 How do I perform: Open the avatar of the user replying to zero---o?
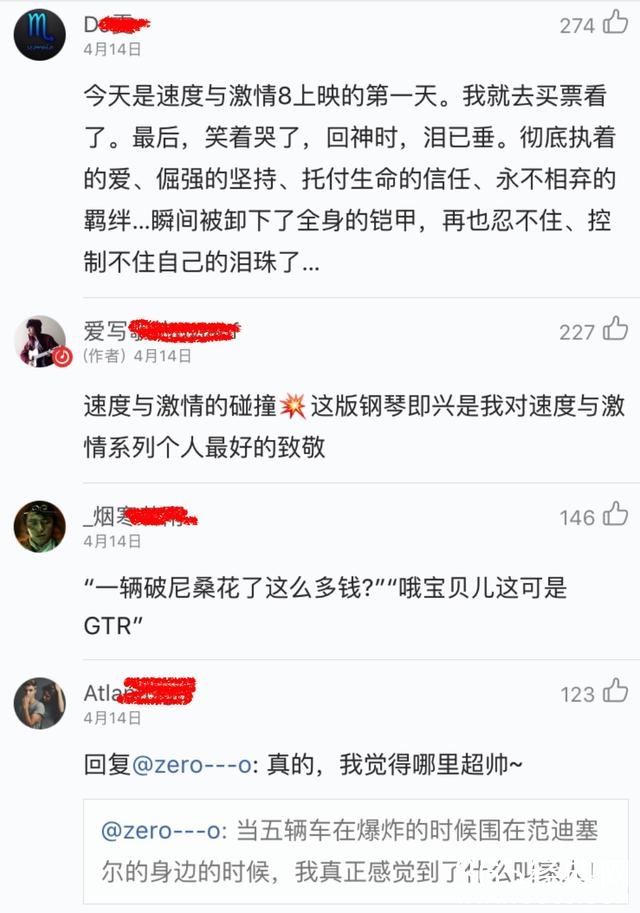(x=40, y=703)
